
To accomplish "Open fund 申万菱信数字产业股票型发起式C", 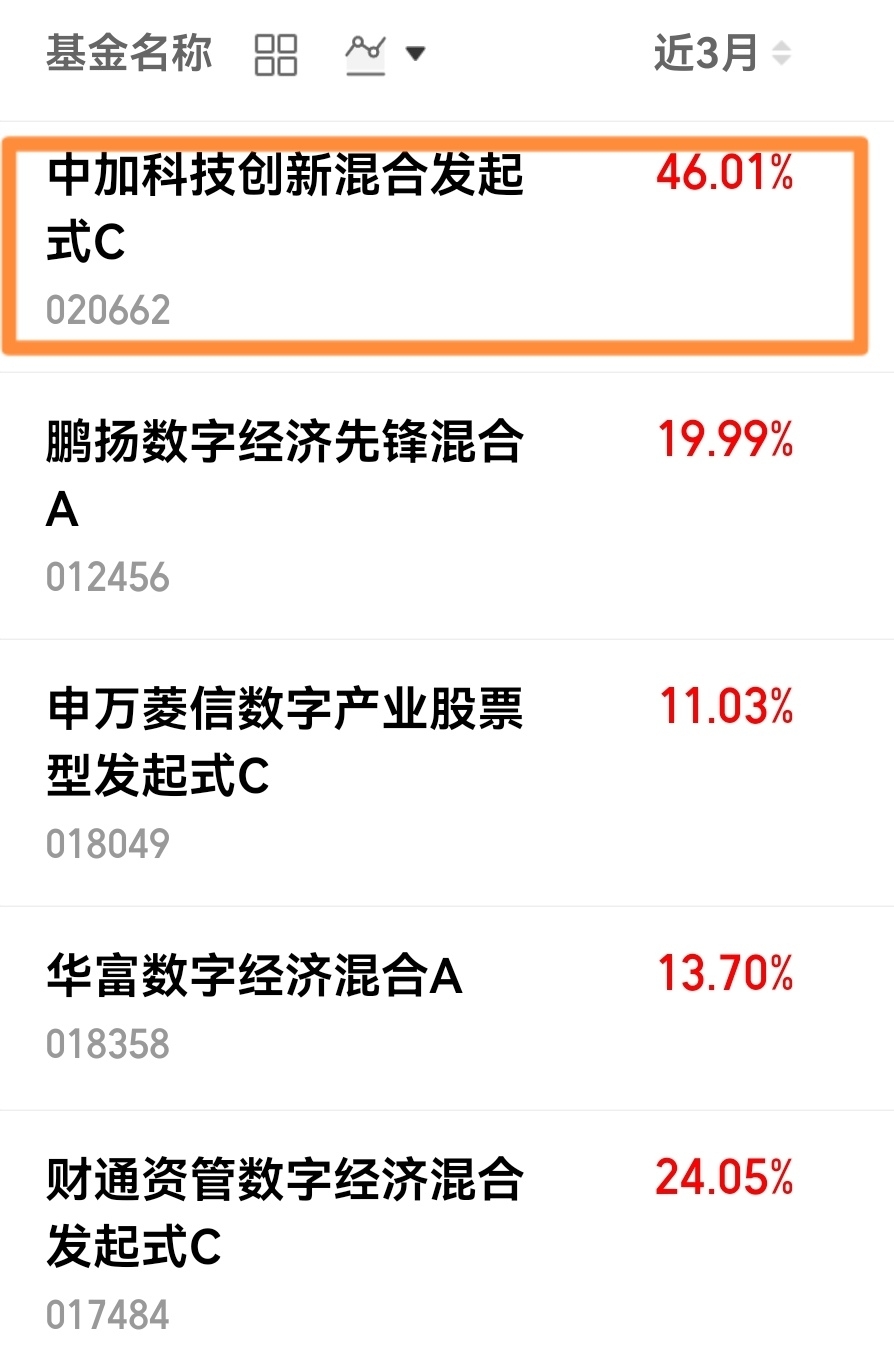I will point(447,773).
